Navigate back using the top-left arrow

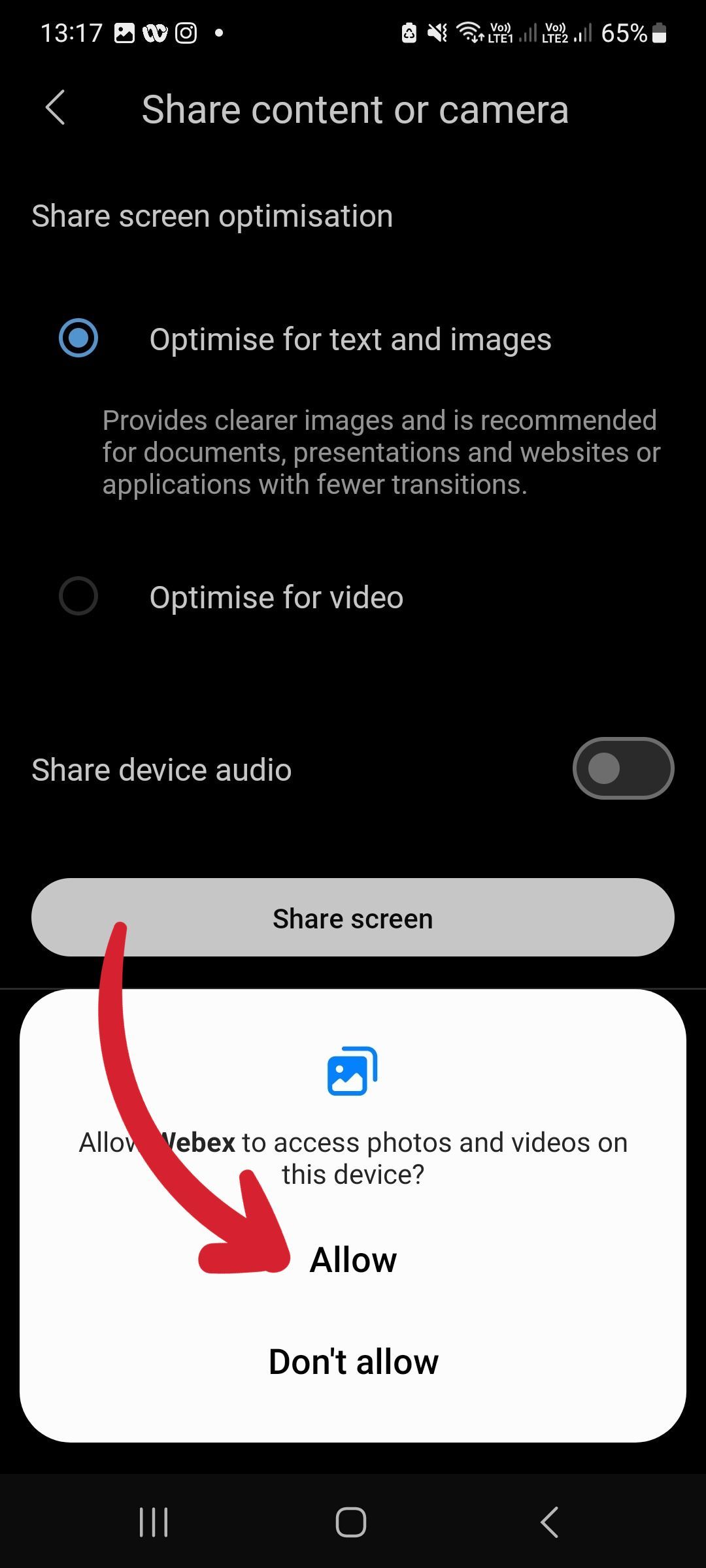point(56,108)
